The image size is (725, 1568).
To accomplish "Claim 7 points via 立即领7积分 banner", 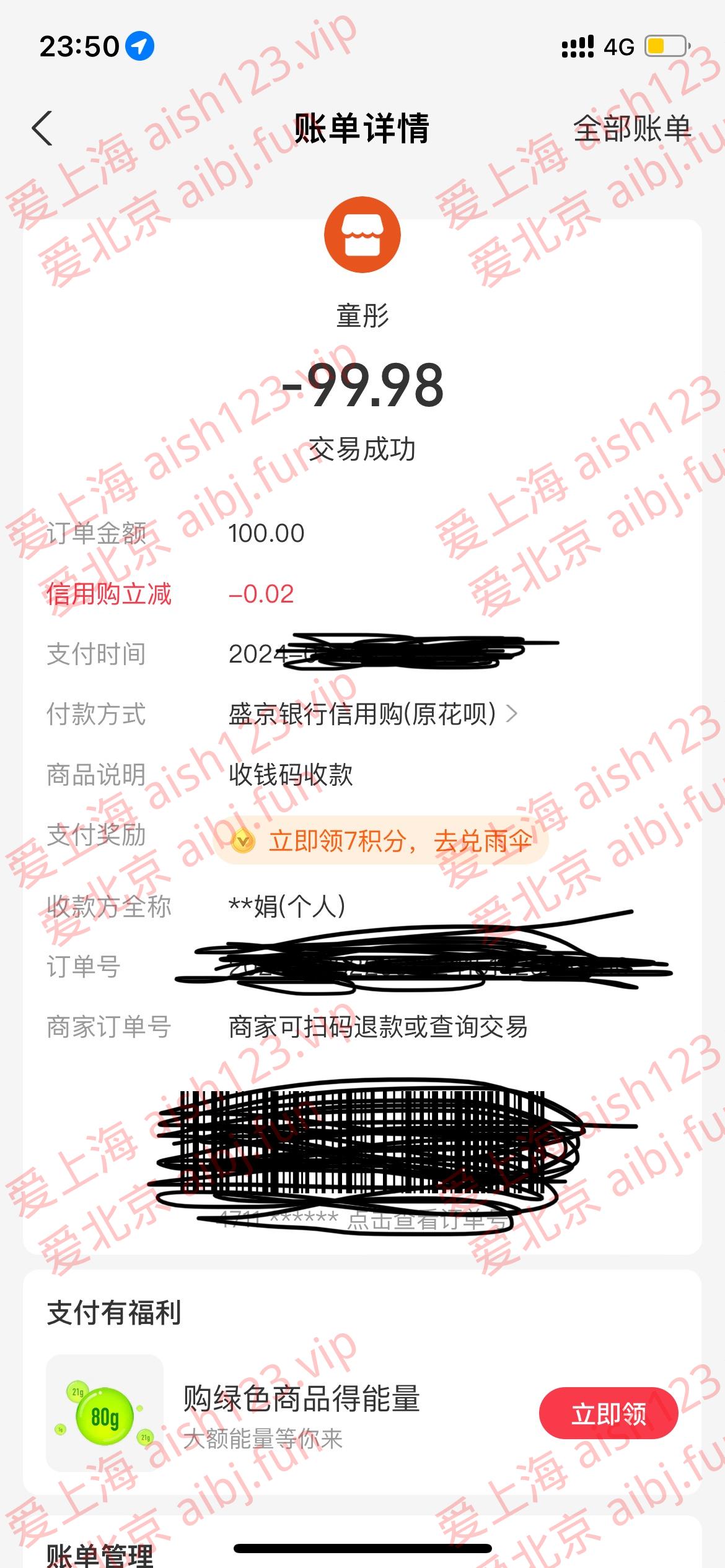I will [x=382, y=841].
